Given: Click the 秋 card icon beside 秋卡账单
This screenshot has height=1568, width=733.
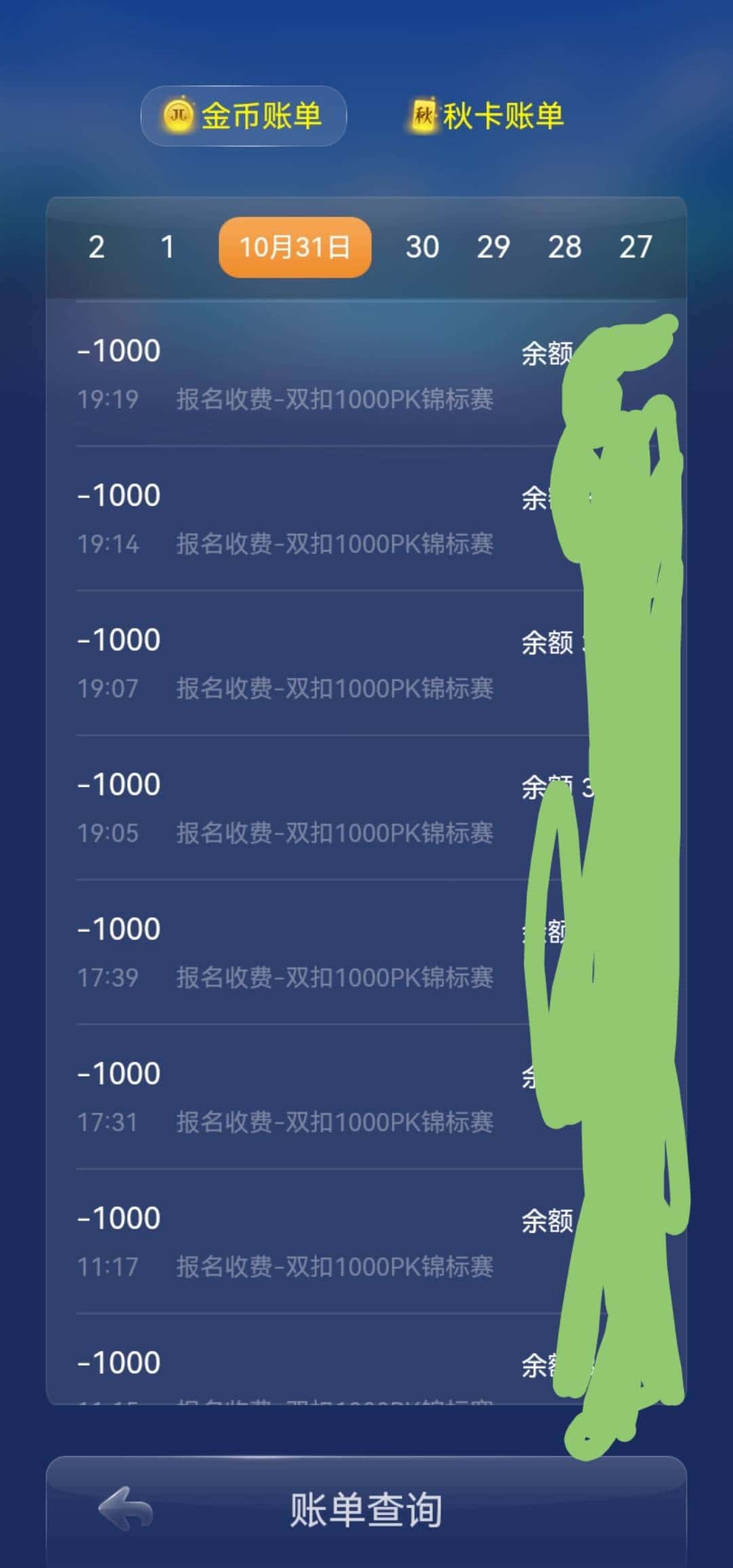Looking at the screenshot, I should pyautogui.click(x=424, y=115).
